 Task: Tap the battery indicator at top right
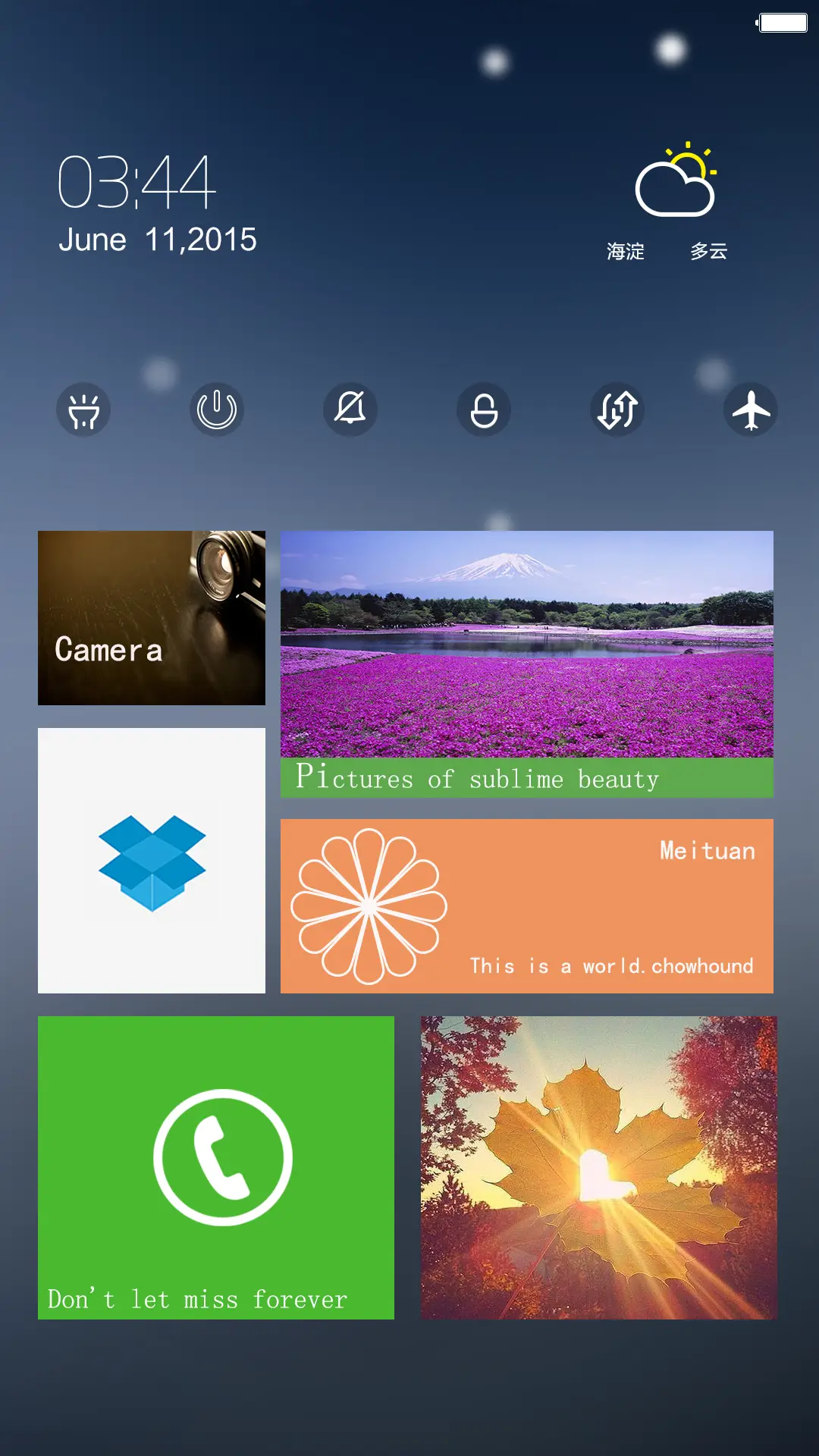783,23
